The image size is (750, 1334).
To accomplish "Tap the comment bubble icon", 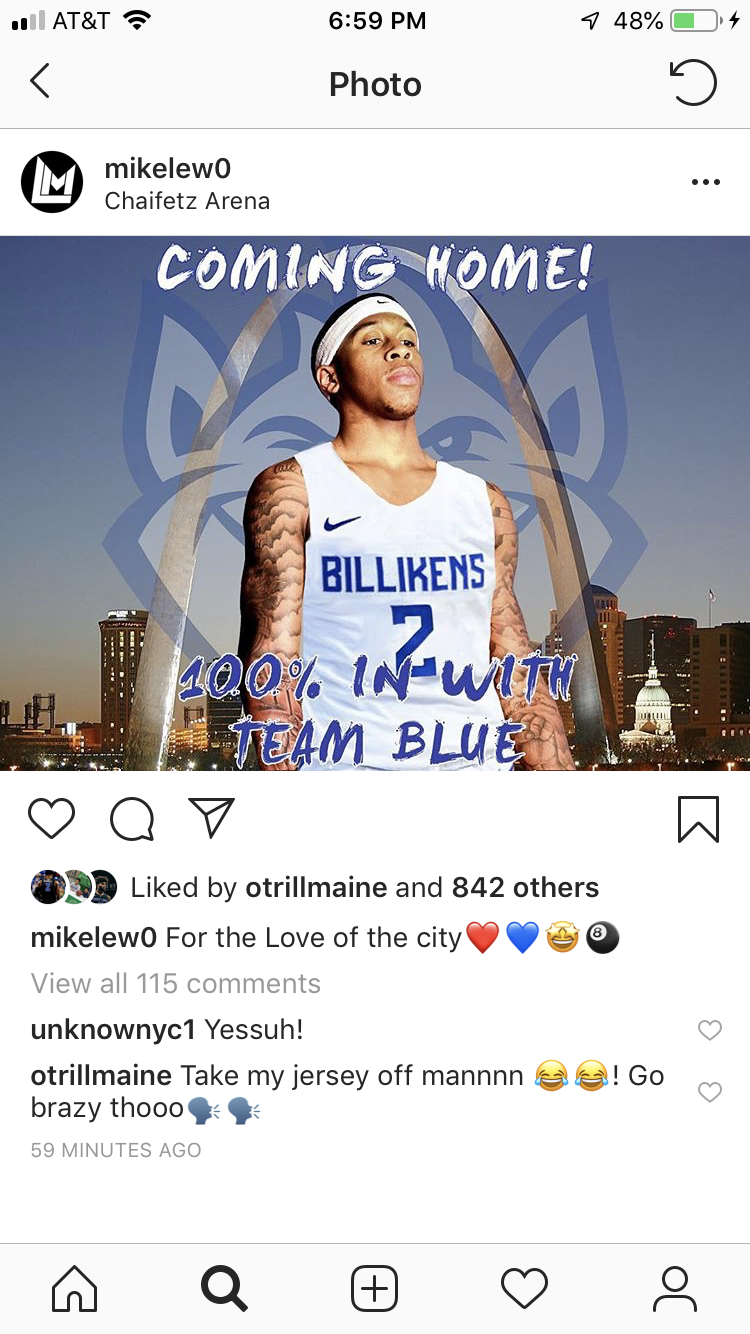I will tap(132, 819).
